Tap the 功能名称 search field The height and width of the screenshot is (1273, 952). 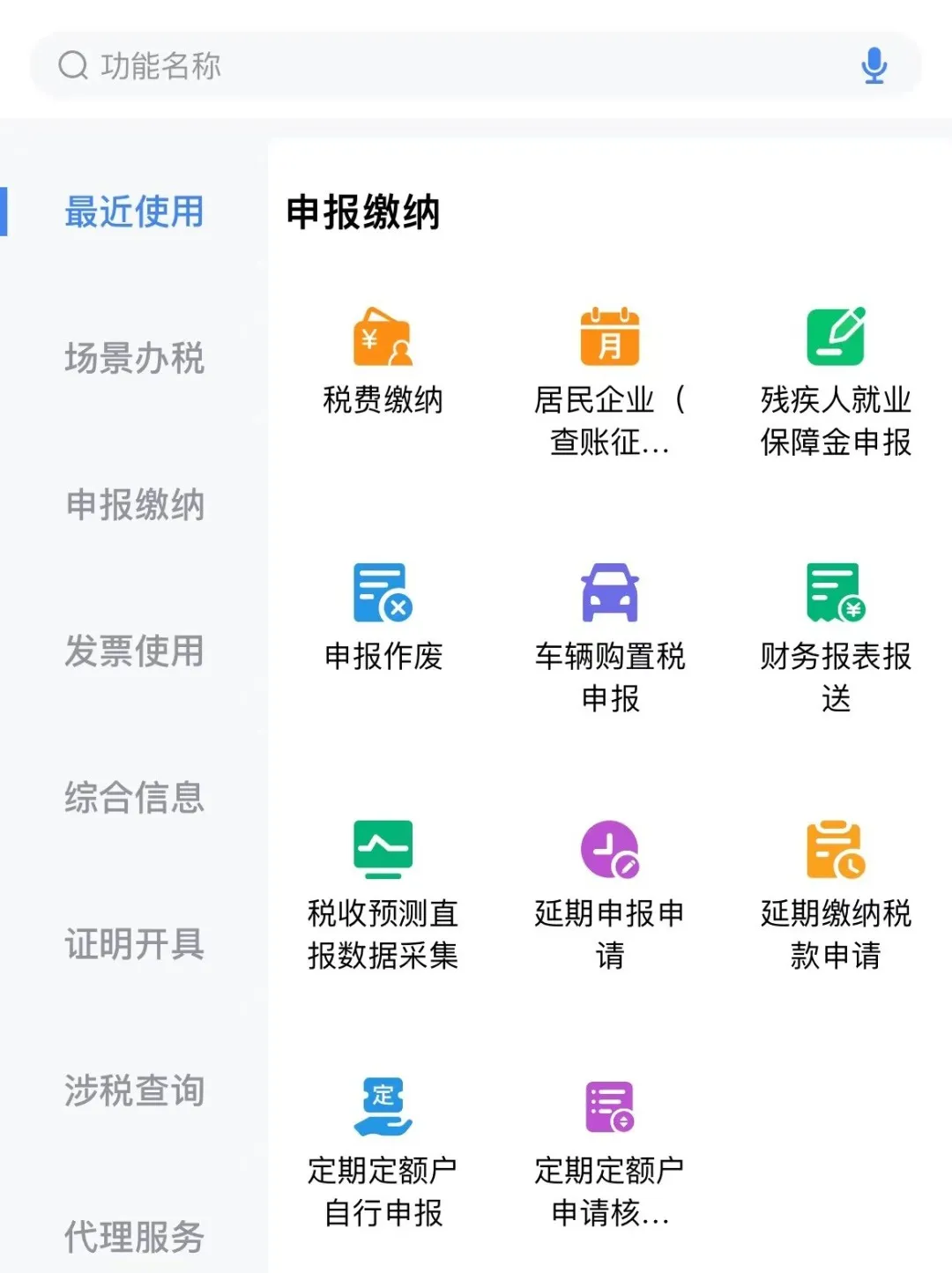(441, 66)
